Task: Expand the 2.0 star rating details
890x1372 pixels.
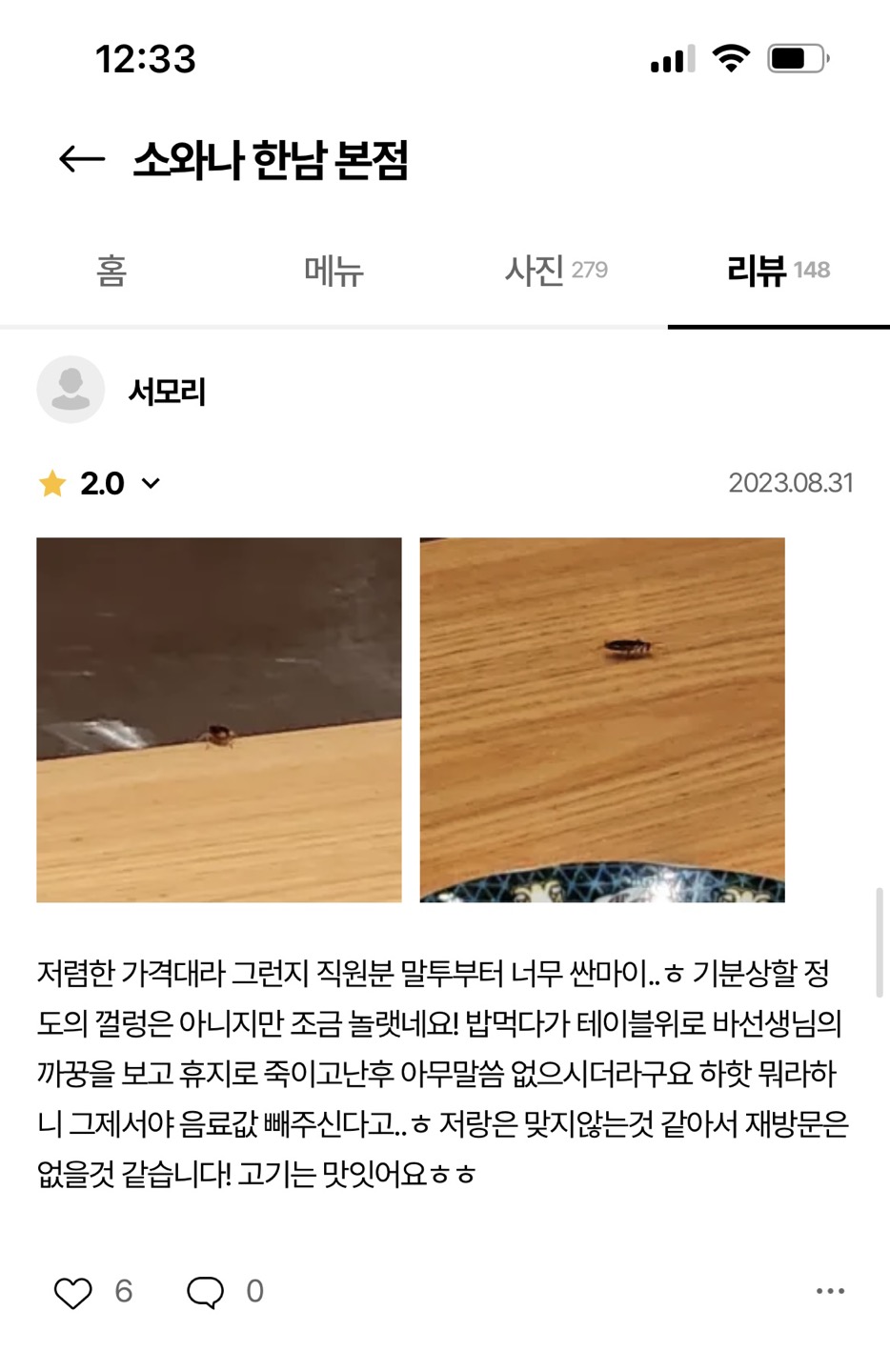Action: [150, 484]
